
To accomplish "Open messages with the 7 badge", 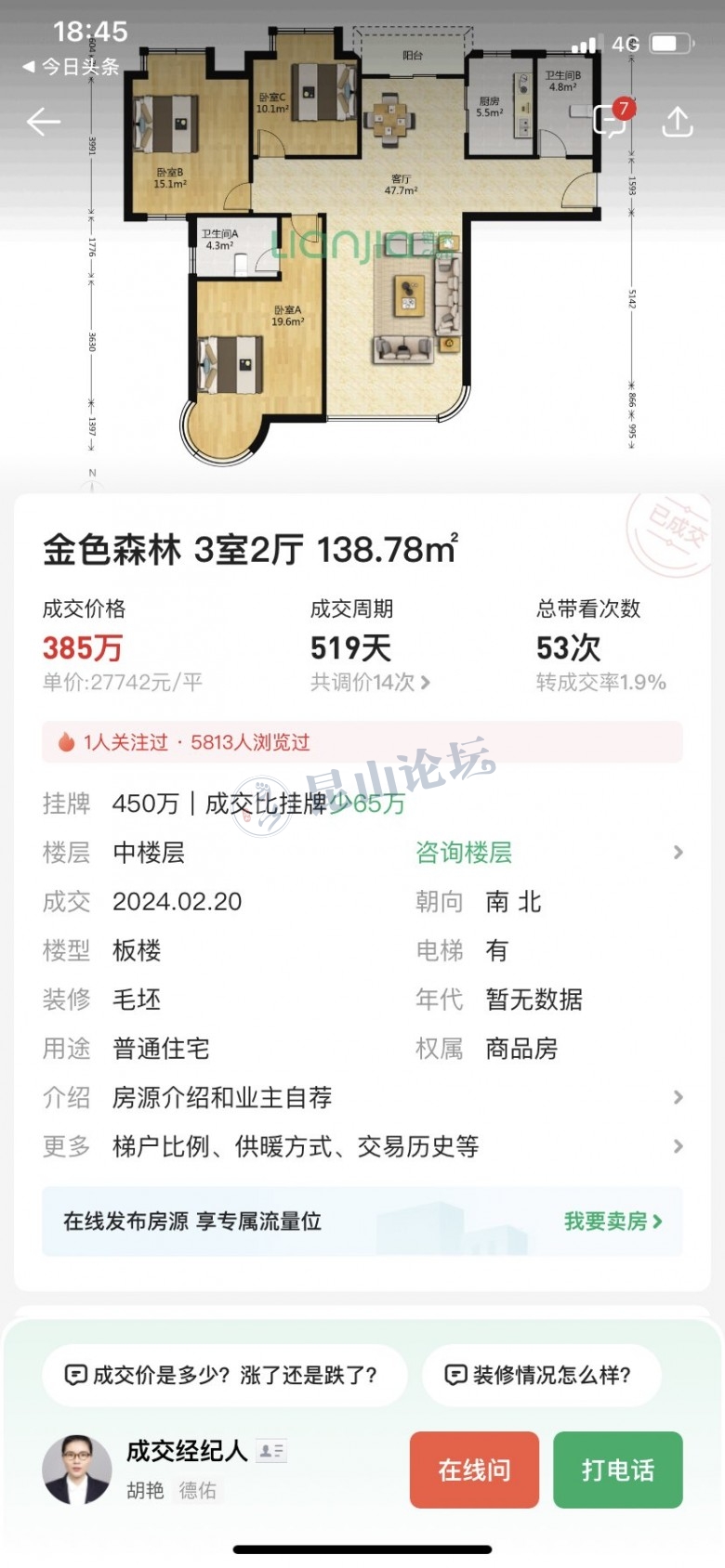I will point(611,120).
